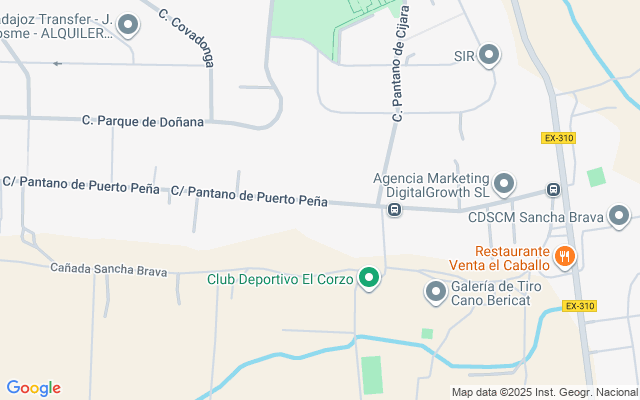Image resolution: width=640 pixels, height=400 pixels.
Task: Open the Badajoz Transfer place marker
Action: (x=127, y=26)
